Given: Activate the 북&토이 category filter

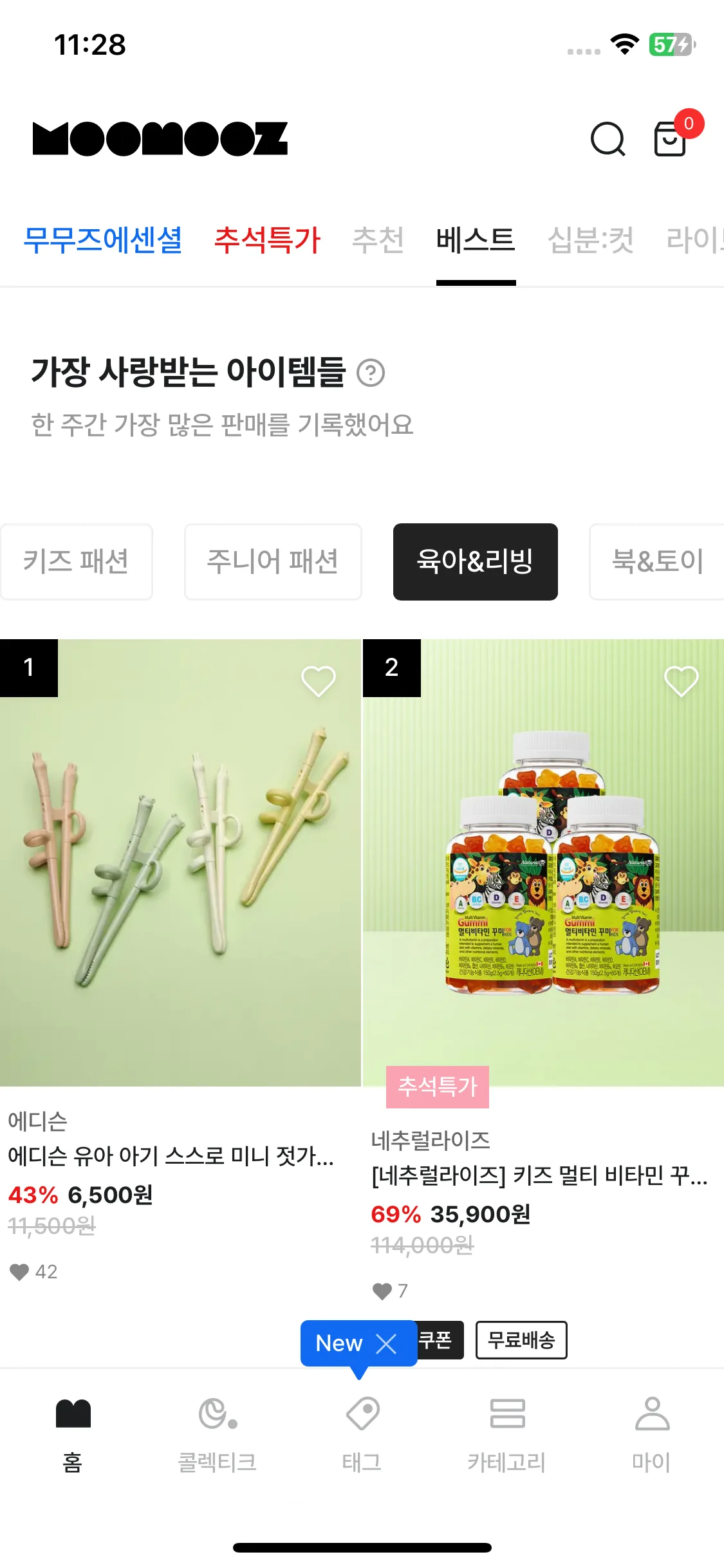Looking at the screenshot, I should point(656,561).
